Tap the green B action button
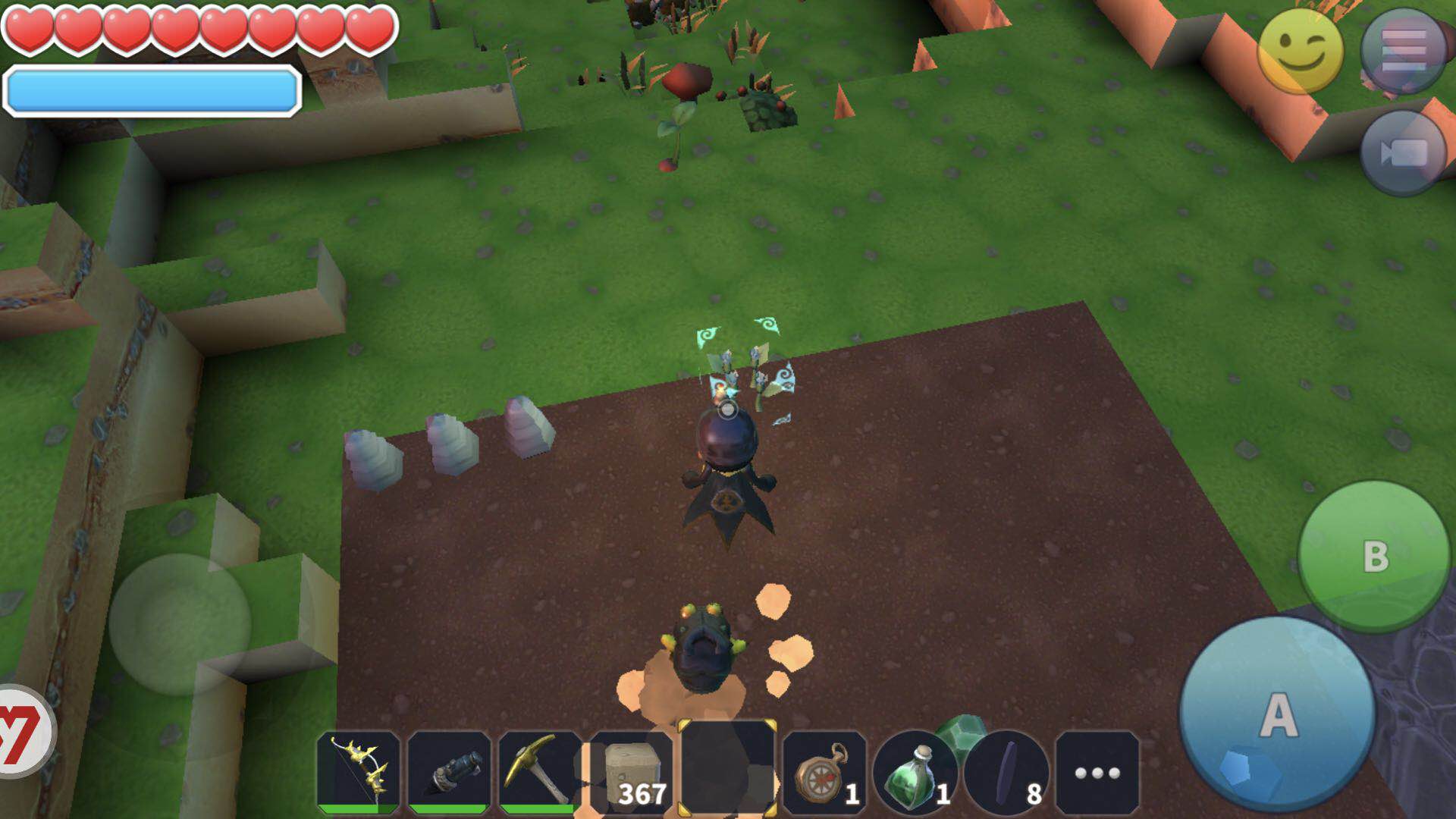Viewport: 1456px width, 819px height. click(x=1374, y=557)
